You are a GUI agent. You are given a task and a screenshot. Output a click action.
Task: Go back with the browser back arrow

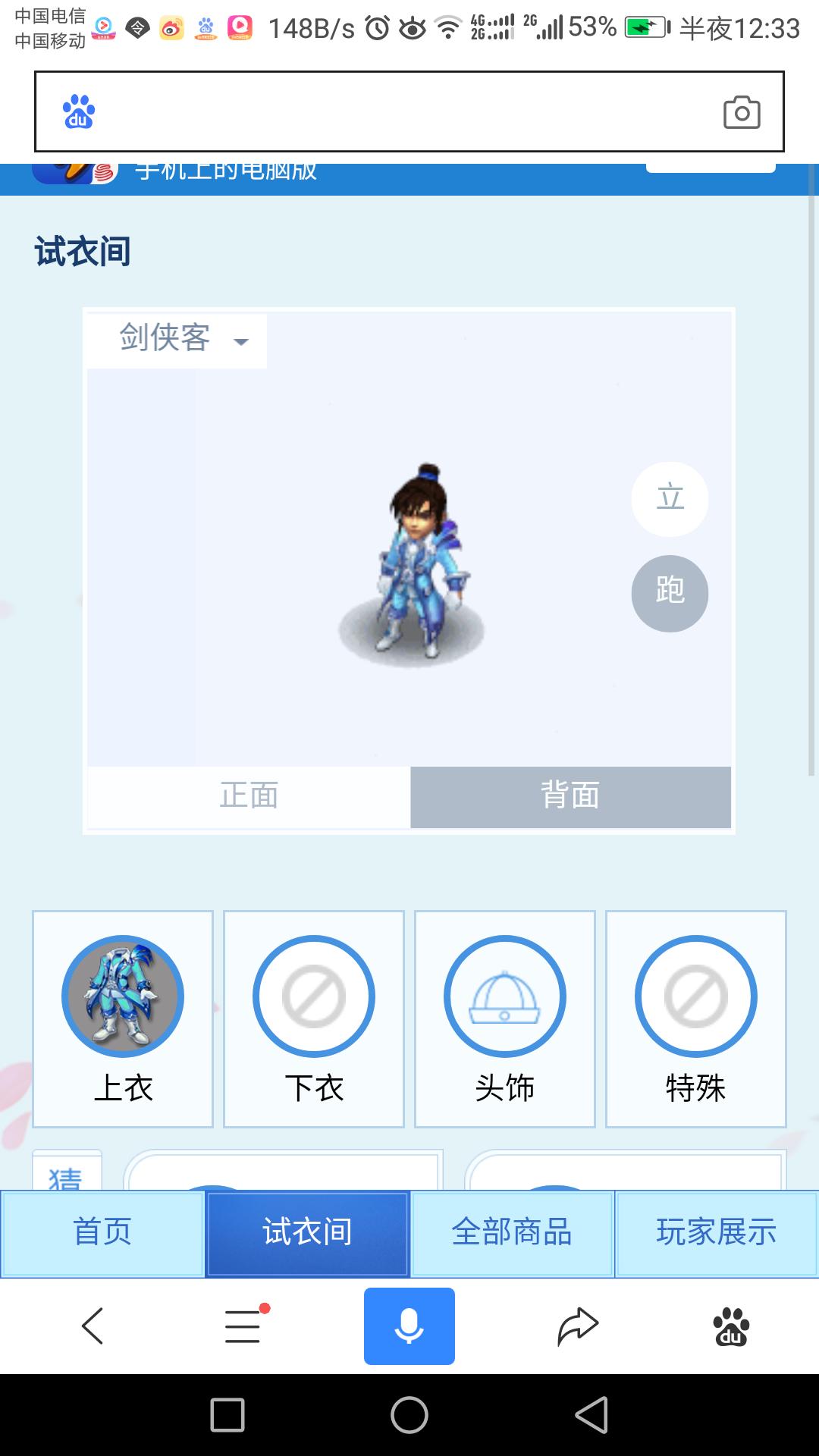point(93,1326)
